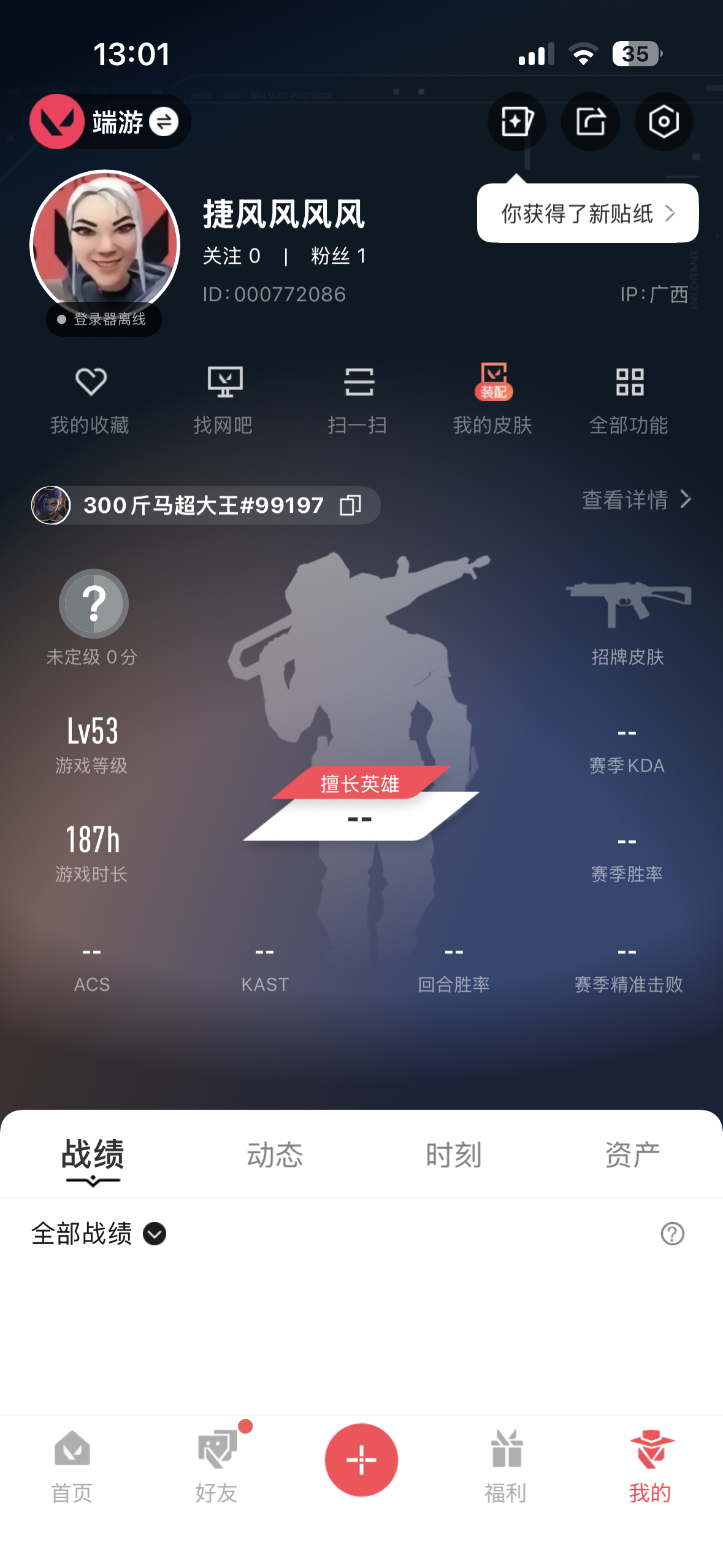Switch to the 时刻 tab
This screenshot has height=1568, width=723.
454,1155
